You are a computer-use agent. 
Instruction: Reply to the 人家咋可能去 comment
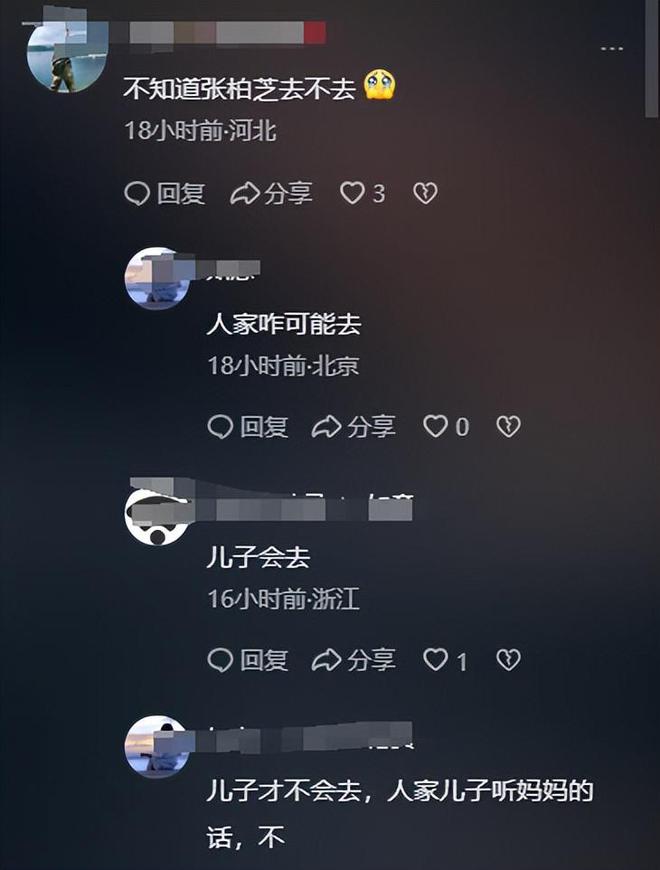248,427
